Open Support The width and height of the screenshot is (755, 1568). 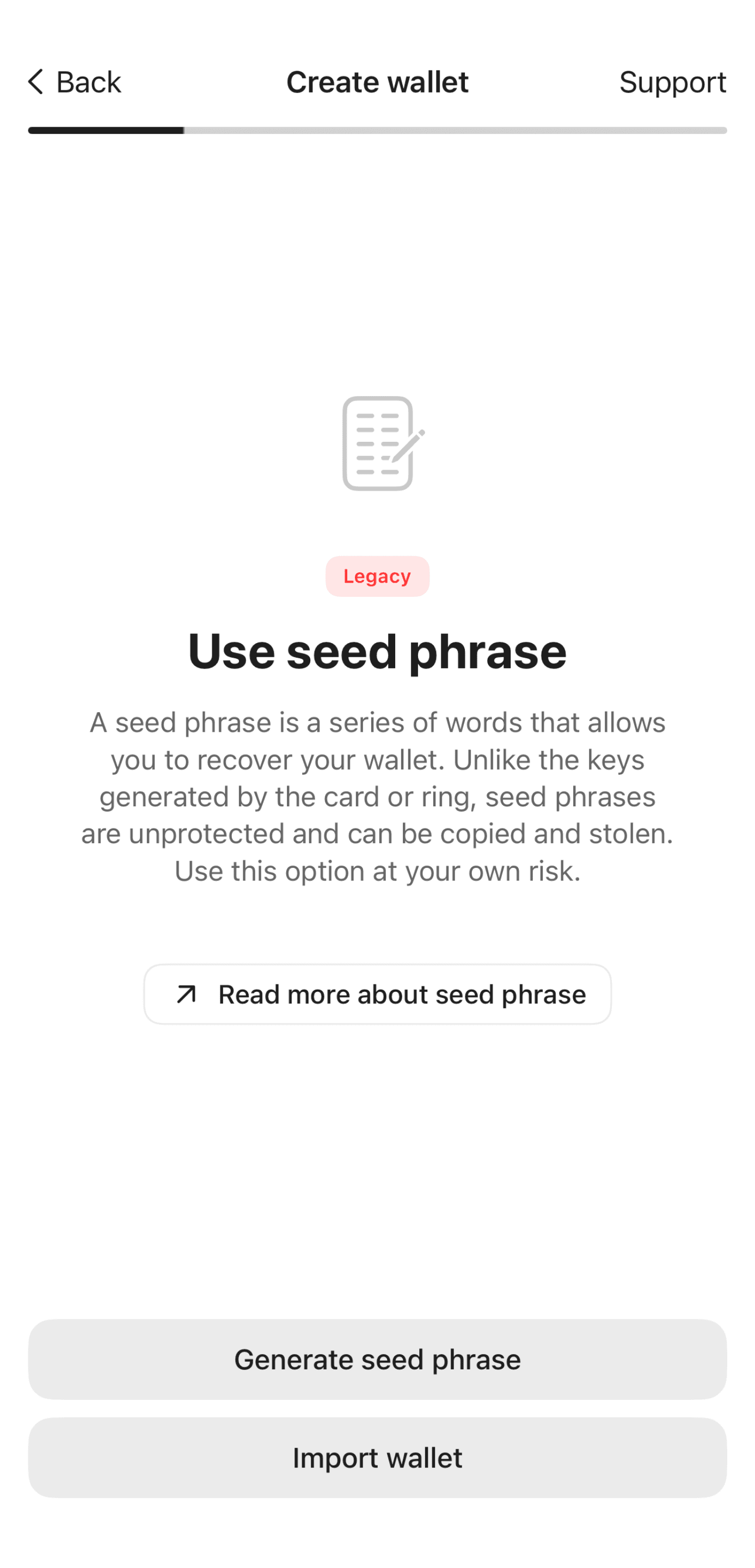[x=672, y=82]
